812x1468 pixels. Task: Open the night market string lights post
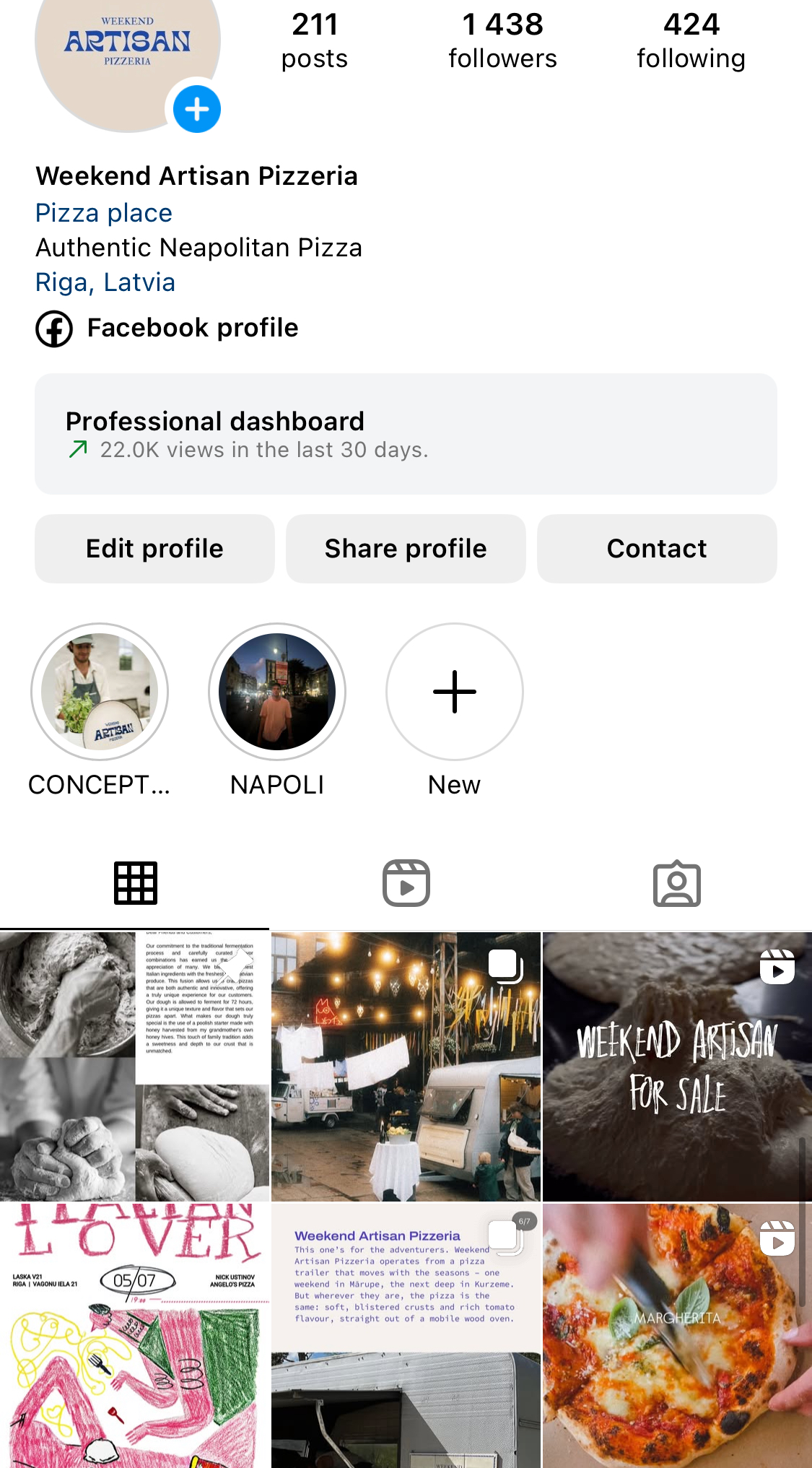click(x=406, y=1067)
